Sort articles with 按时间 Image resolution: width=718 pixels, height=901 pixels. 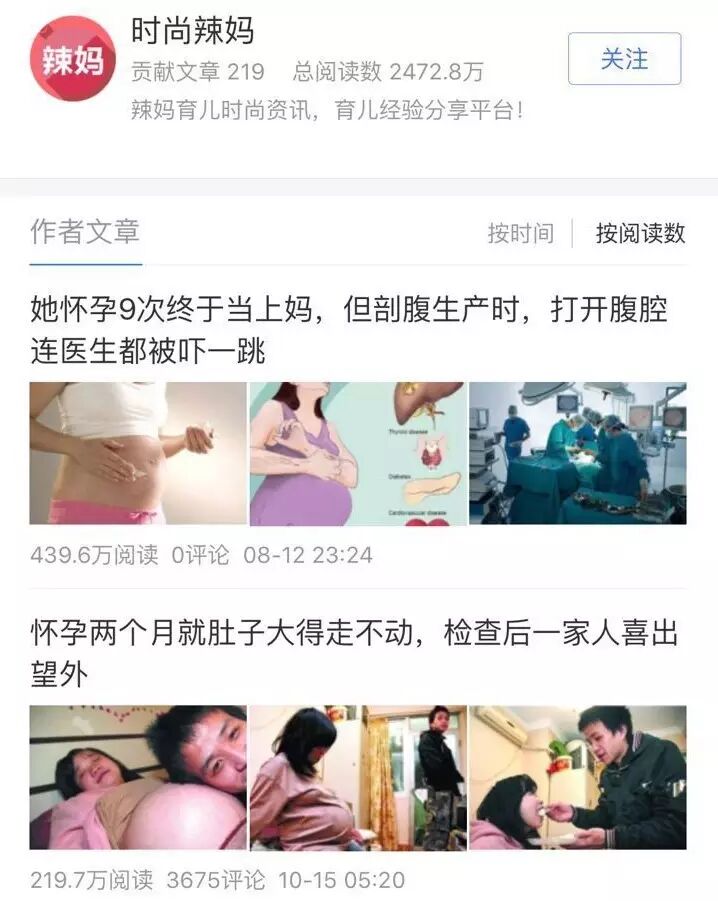pos(520,233)
